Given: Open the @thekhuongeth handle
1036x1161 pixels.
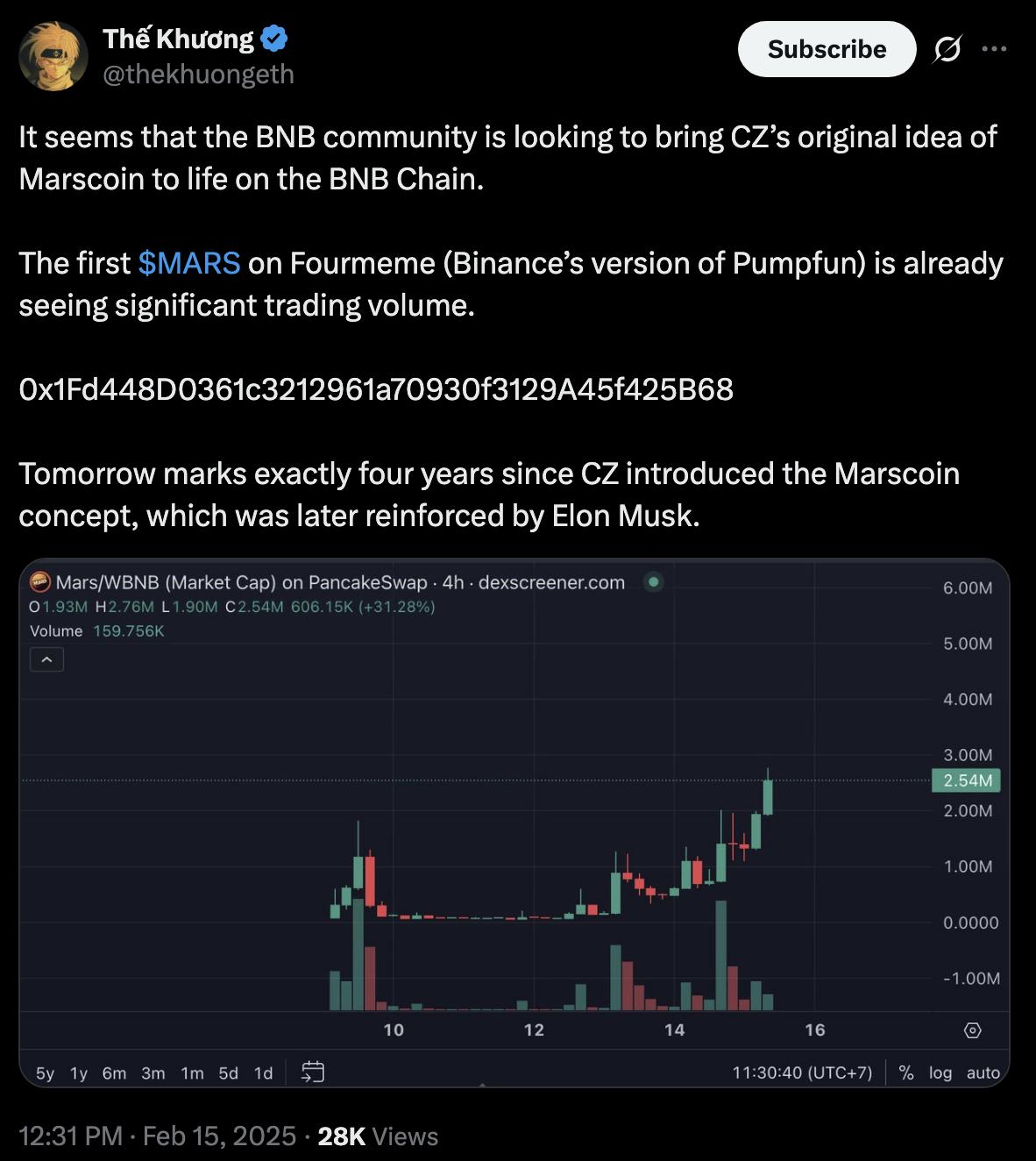Looking at the screenshot, I should 198,75.
